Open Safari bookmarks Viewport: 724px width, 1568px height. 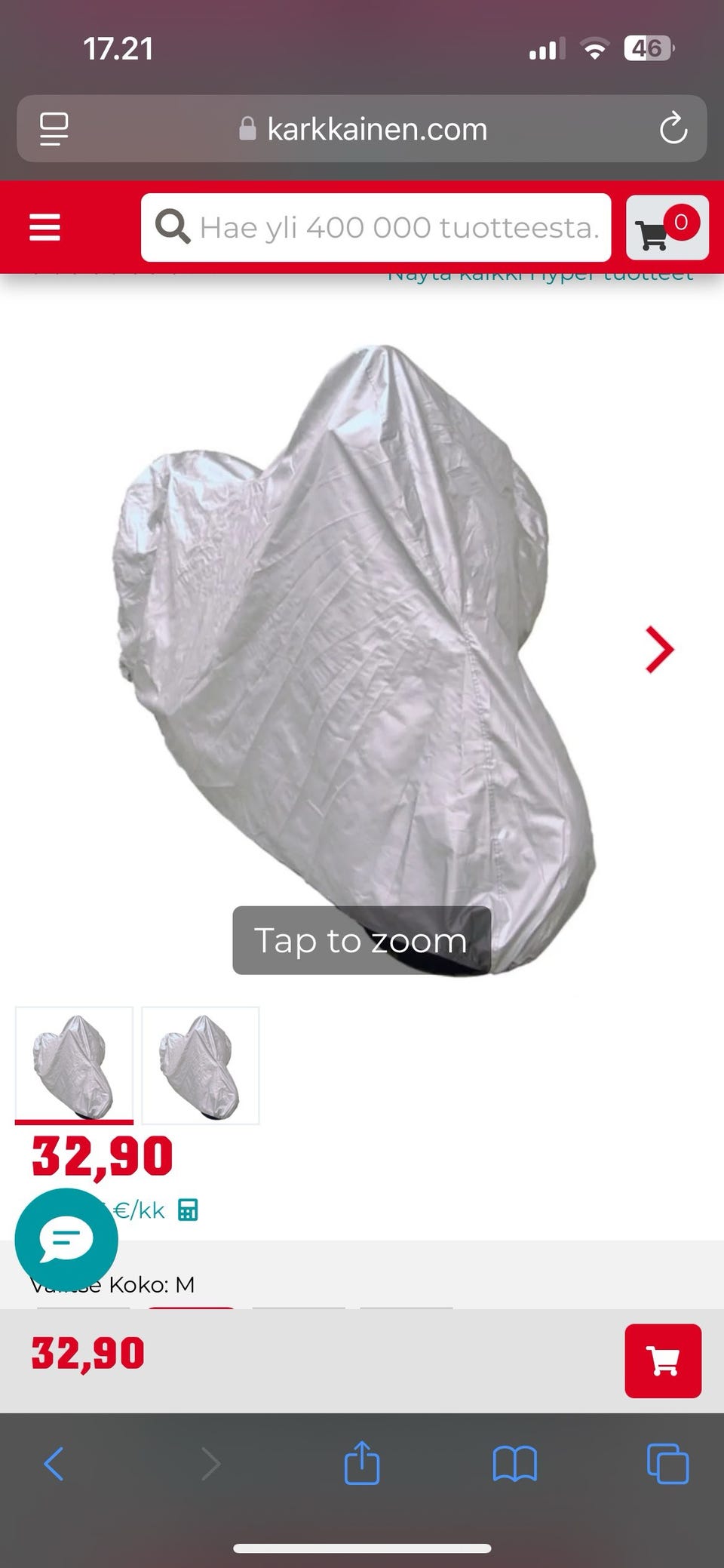click(x=514, y=1464)
